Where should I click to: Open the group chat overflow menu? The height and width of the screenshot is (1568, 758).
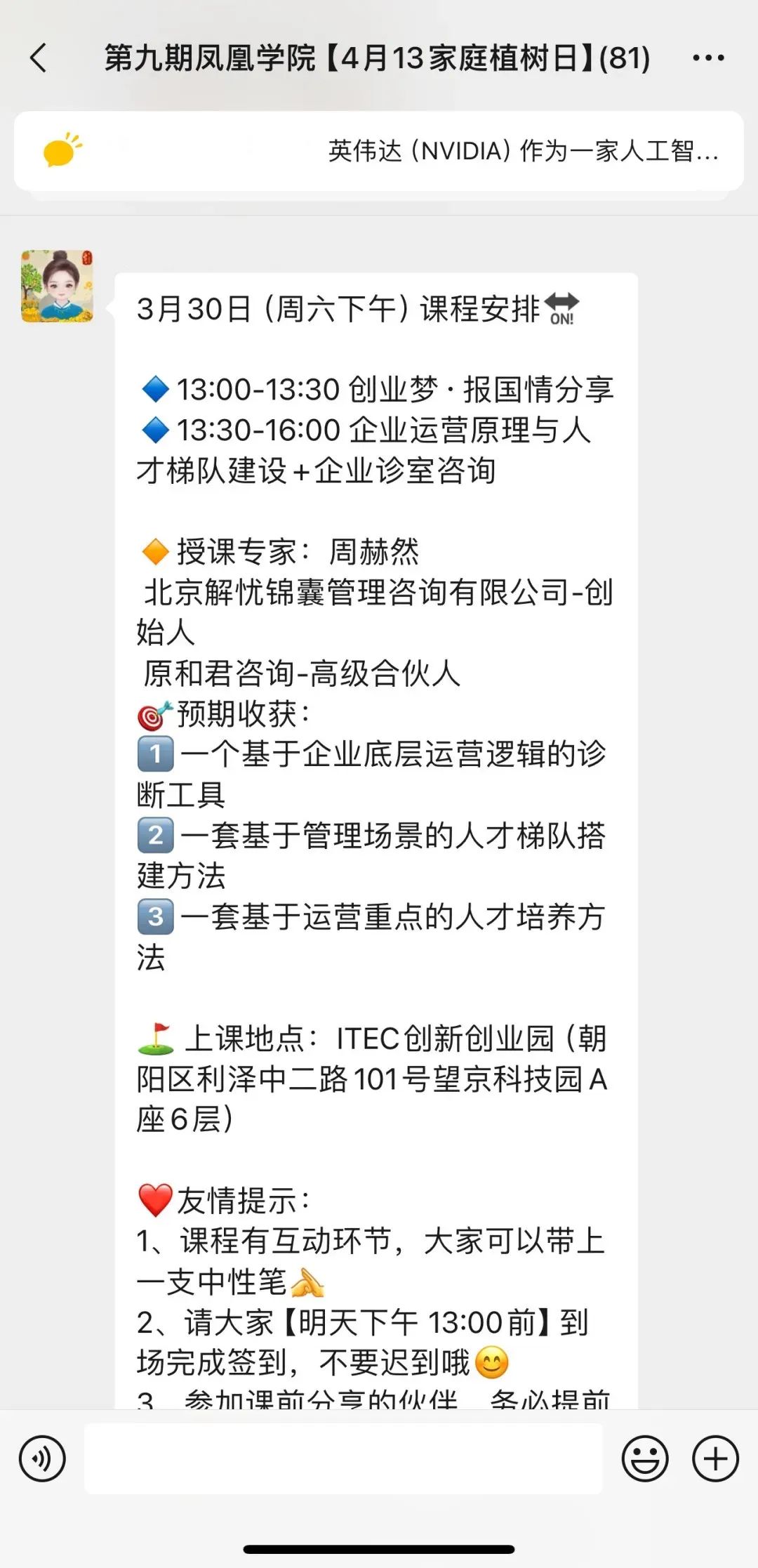click(x=707, y=58)
